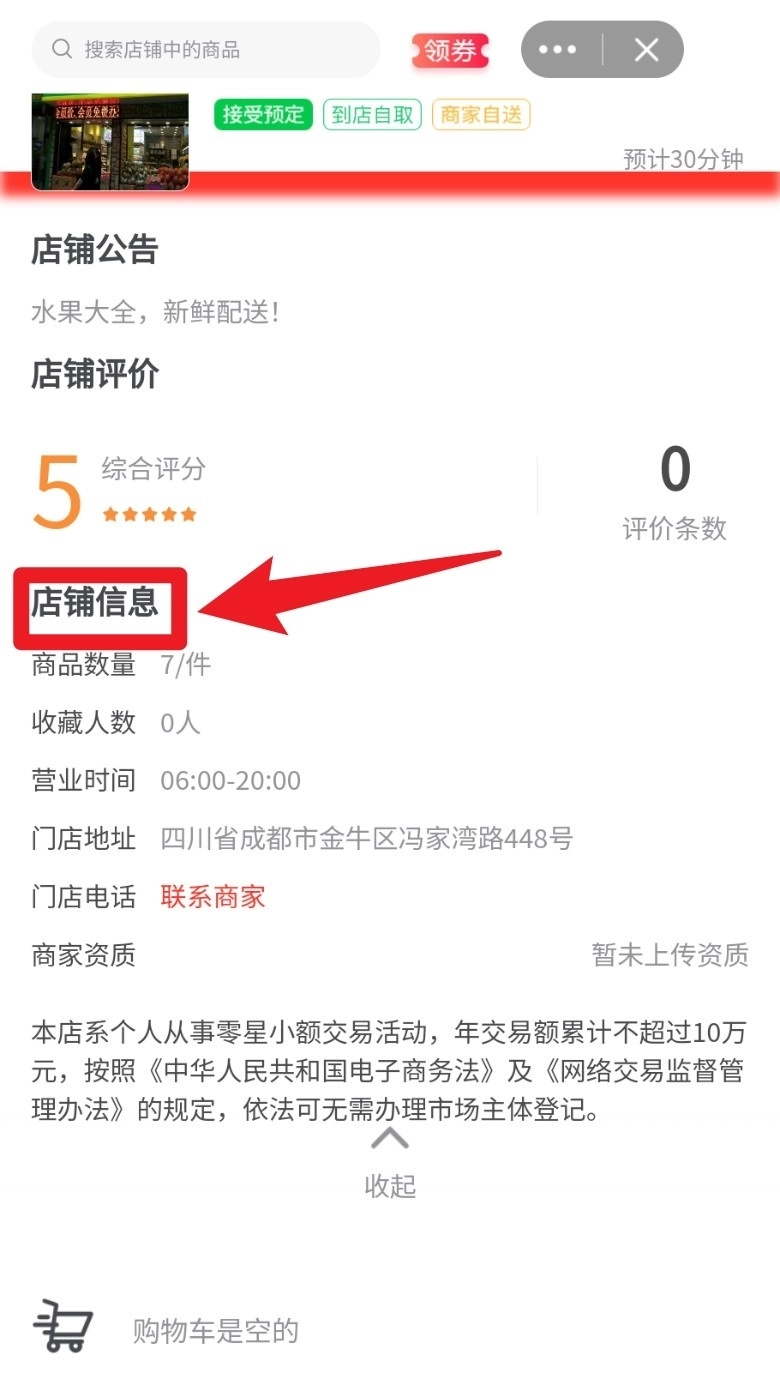This screenshot has width=780, height=1385.
Task: Tap 领券 to claim coupons
Action: tap(450, 50)
